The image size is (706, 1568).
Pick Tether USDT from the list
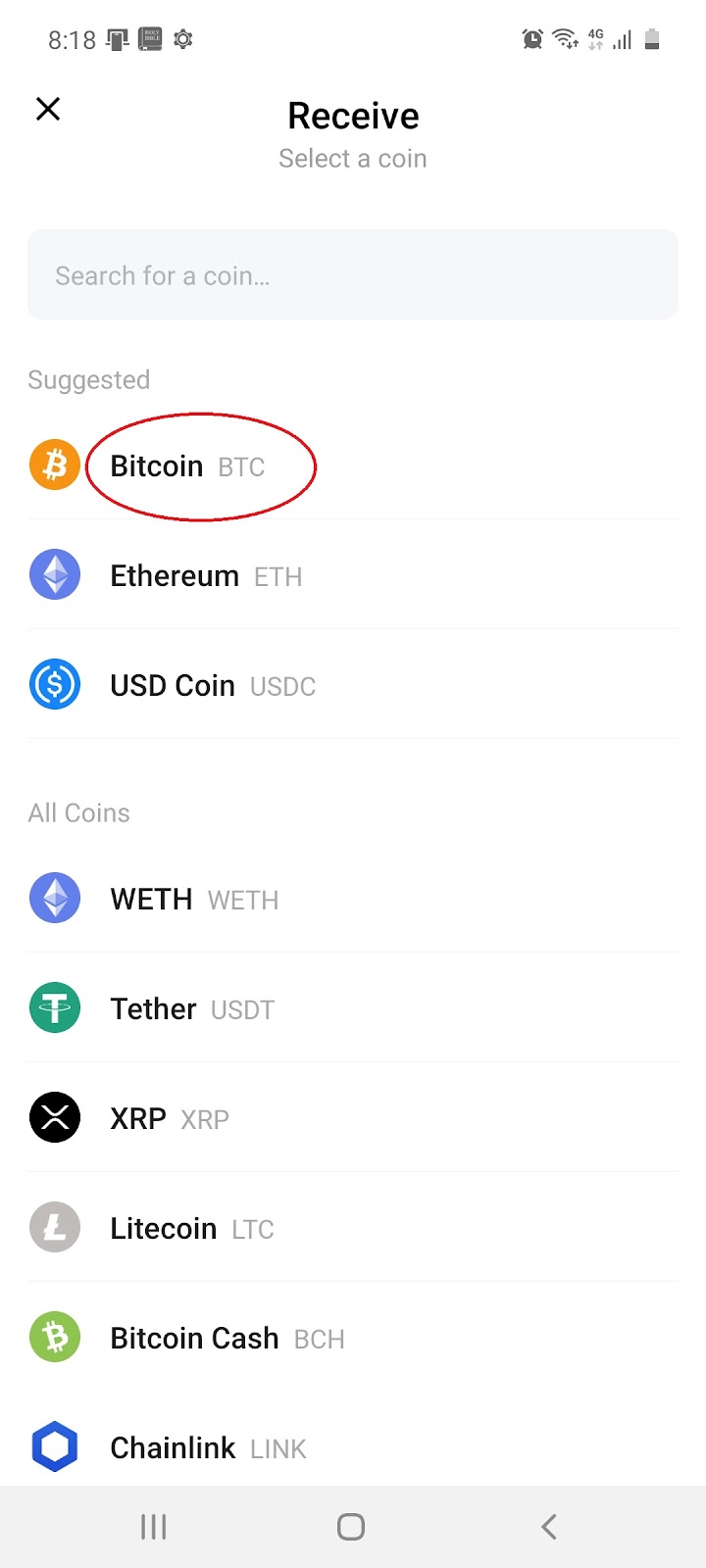[x=192, y=1008]
